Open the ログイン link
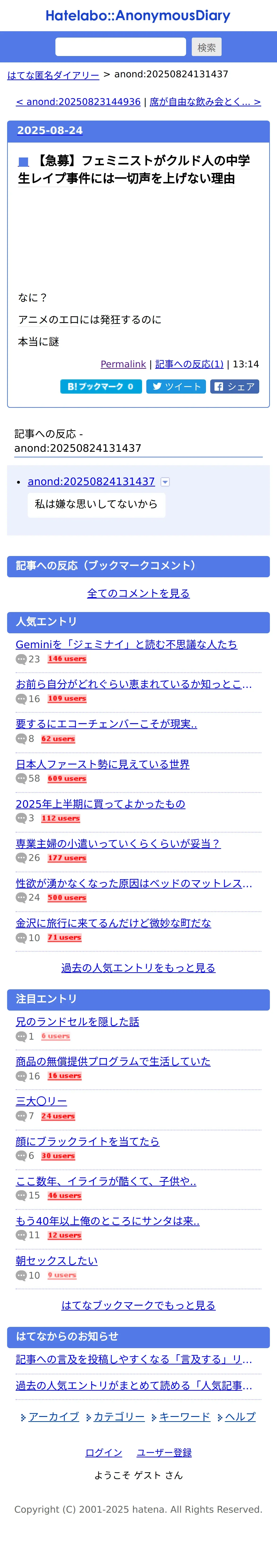This screenshot has width=277, height=1568. point(104,1452)
